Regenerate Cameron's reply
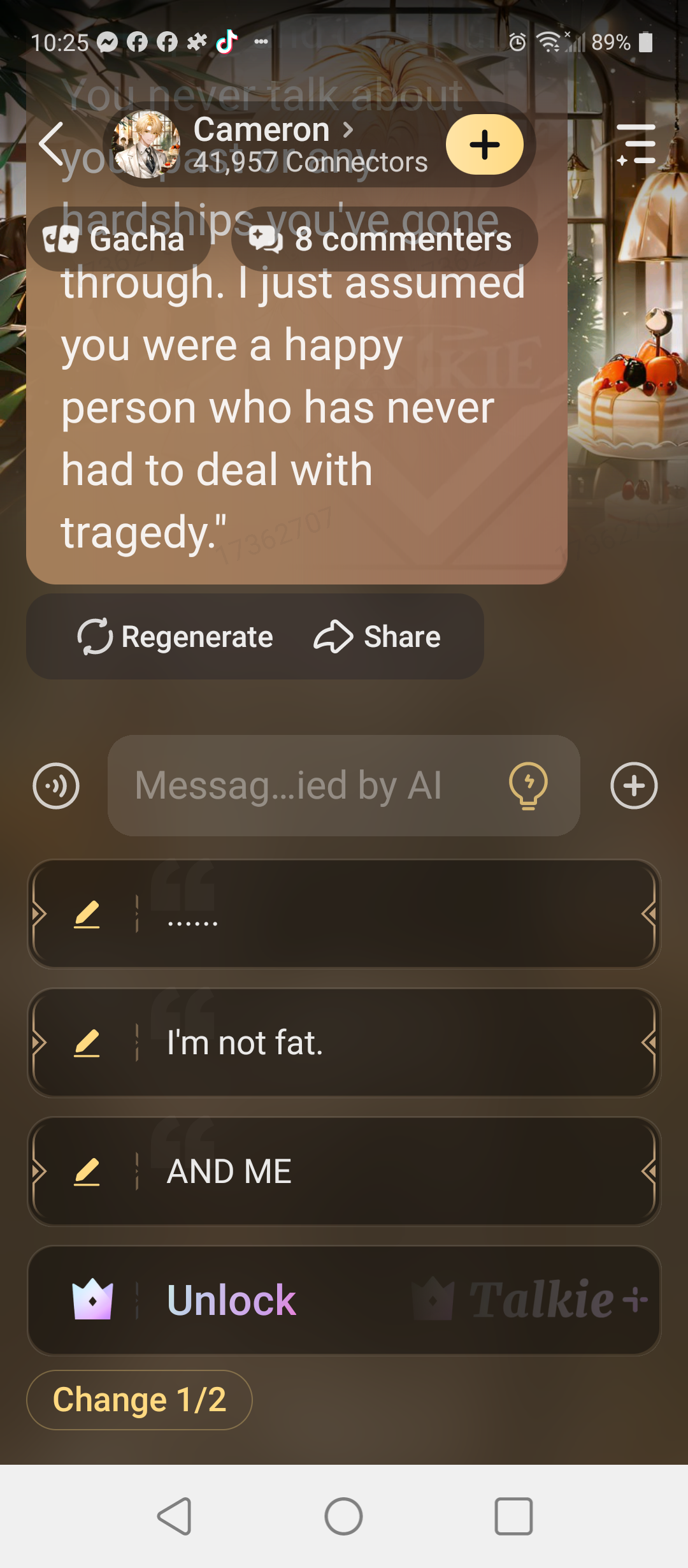The height and width of the screenshot is (1568, 688). tap(175, 637)
